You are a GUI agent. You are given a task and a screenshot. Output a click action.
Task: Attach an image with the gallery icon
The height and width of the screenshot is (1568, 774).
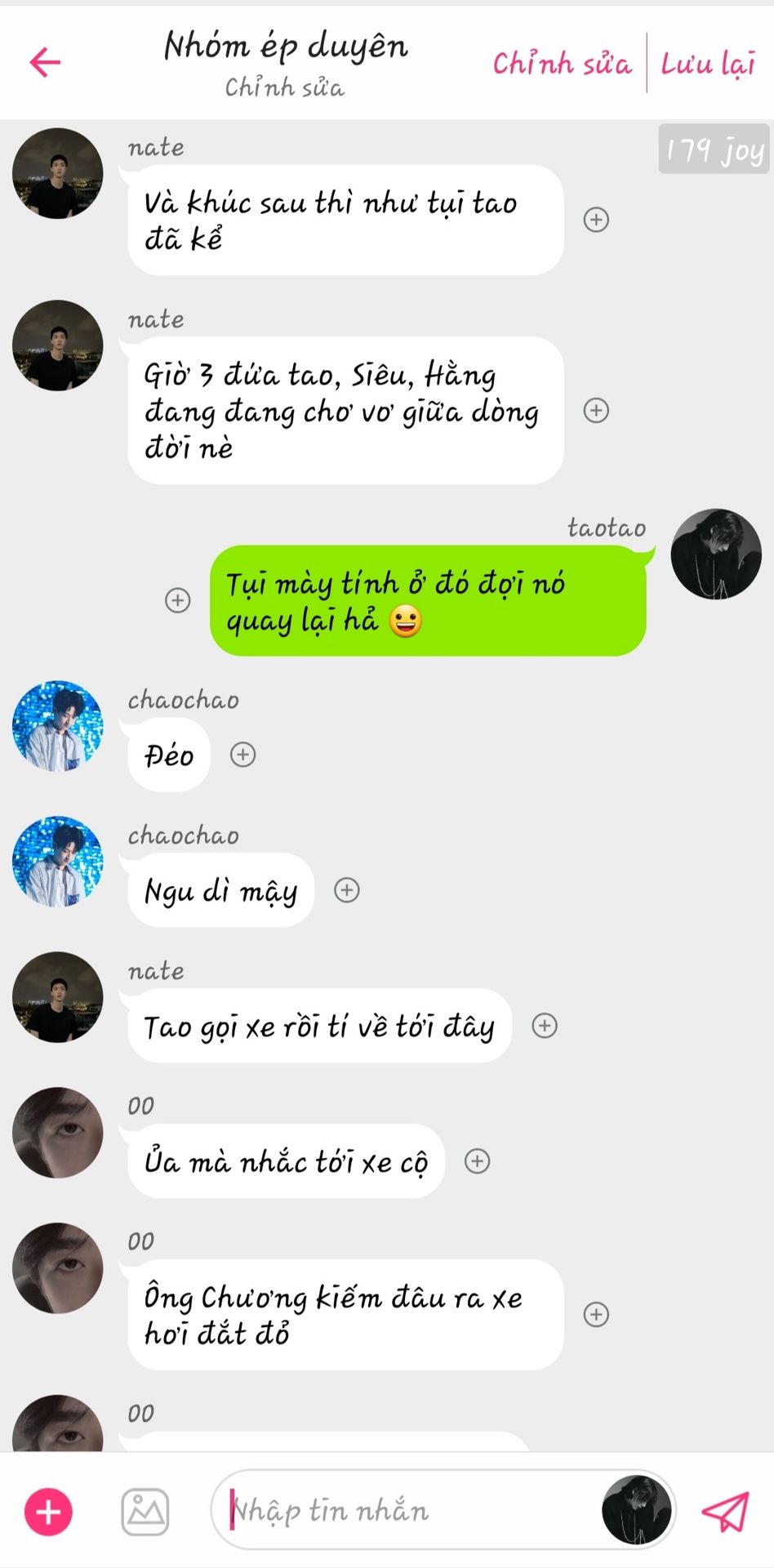click(x=145, y=1512)
